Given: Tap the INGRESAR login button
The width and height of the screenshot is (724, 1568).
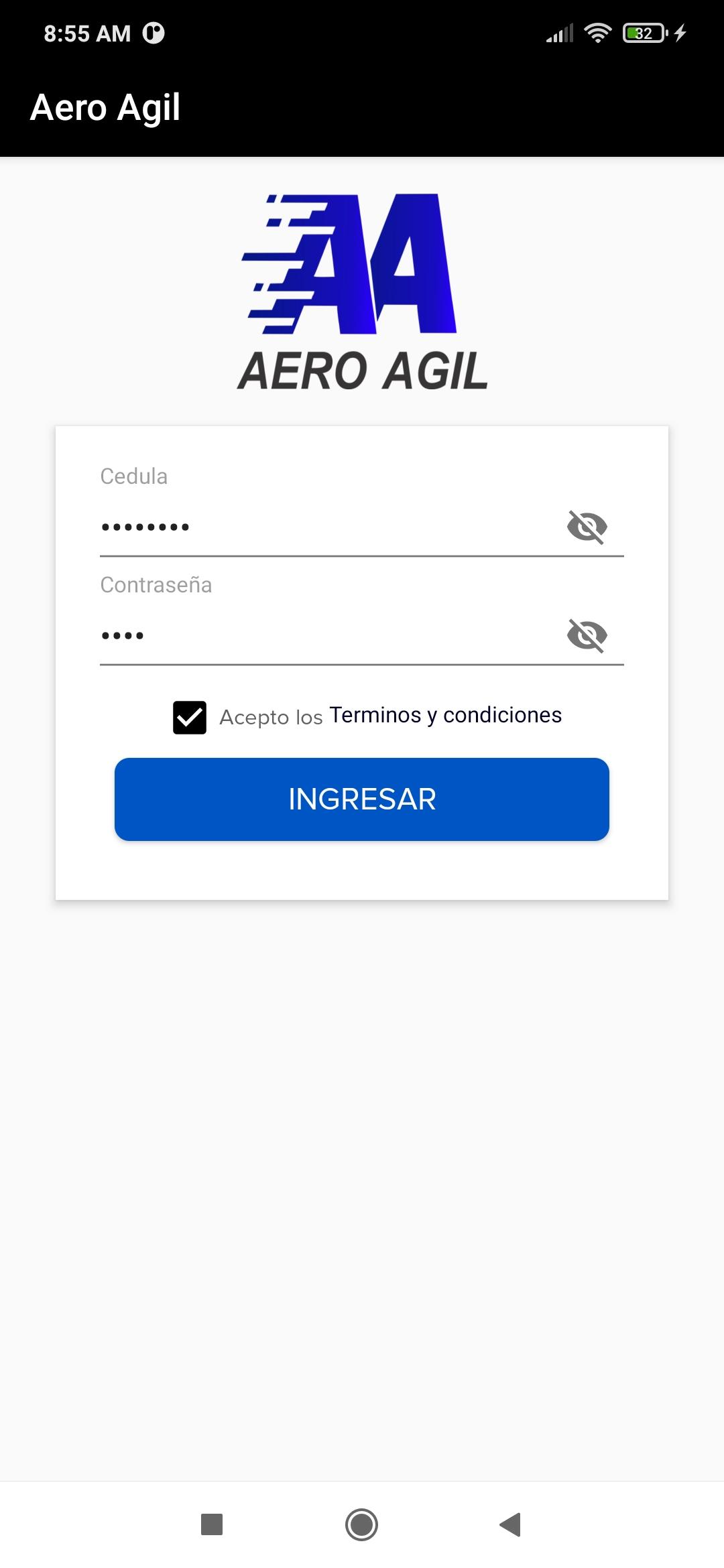Looking at the screenshot, I should coord(362,799).
